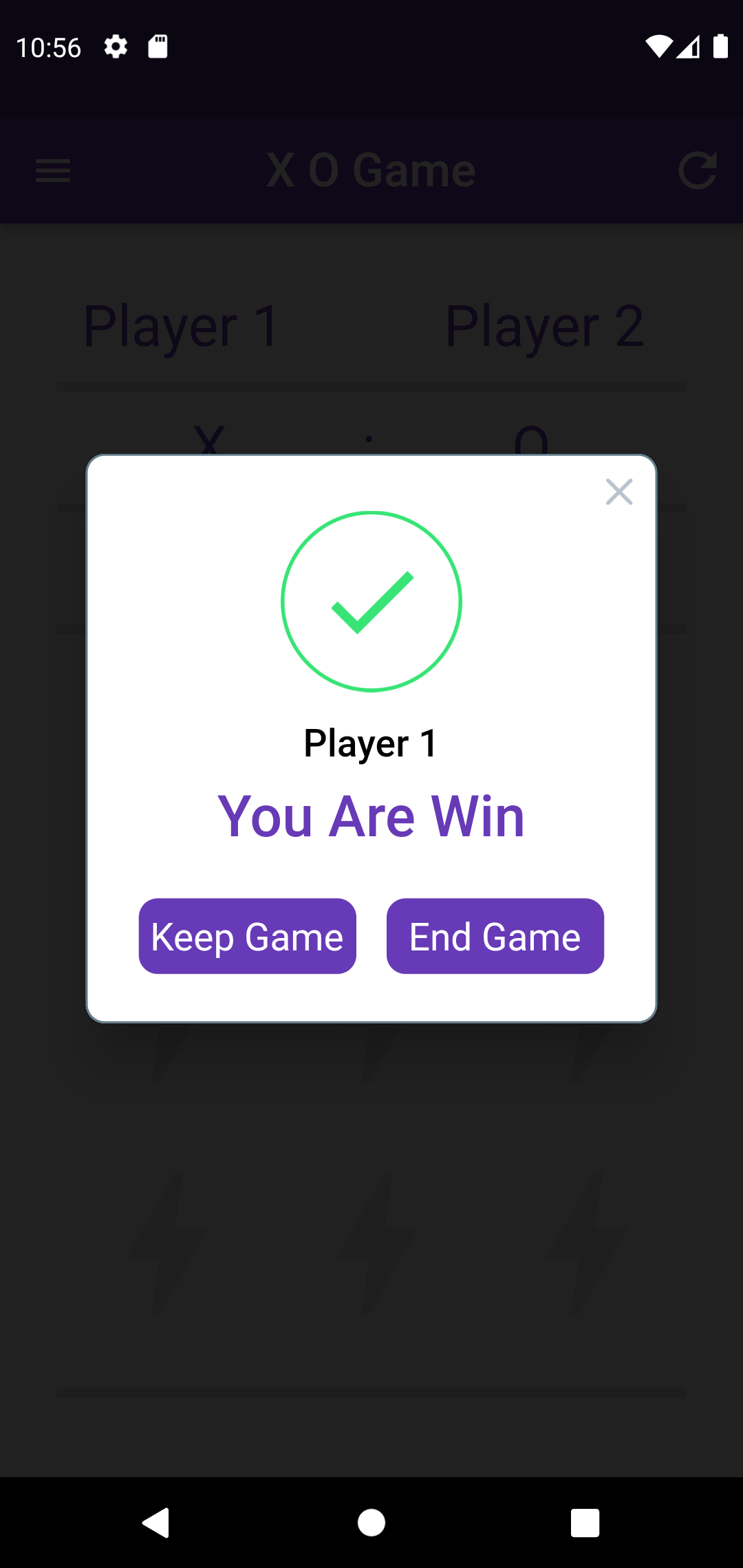Viewport: 743px width, 1568px height.
Task: Tap the clock showing 10:56
Action: pos(48,46)
